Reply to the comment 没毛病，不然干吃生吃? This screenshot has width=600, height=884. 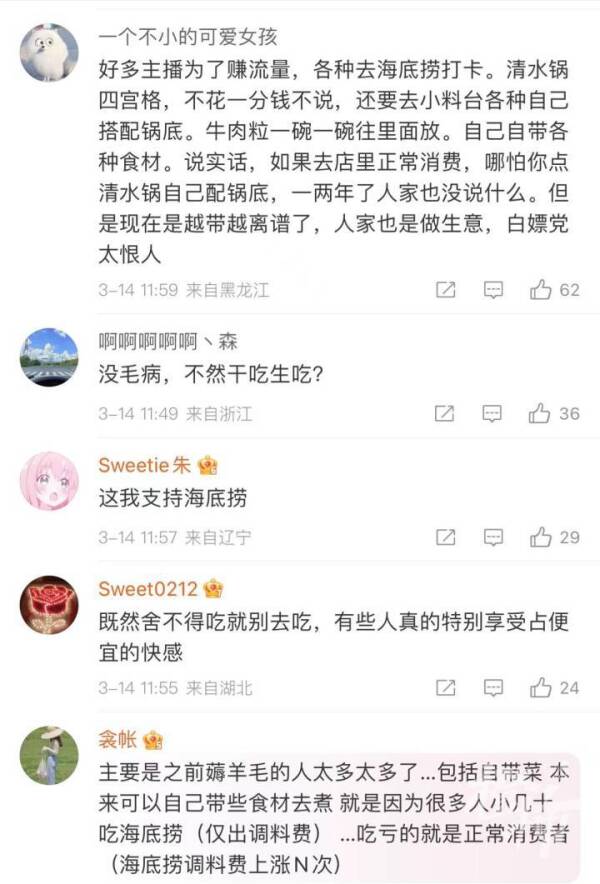[493, 413]
